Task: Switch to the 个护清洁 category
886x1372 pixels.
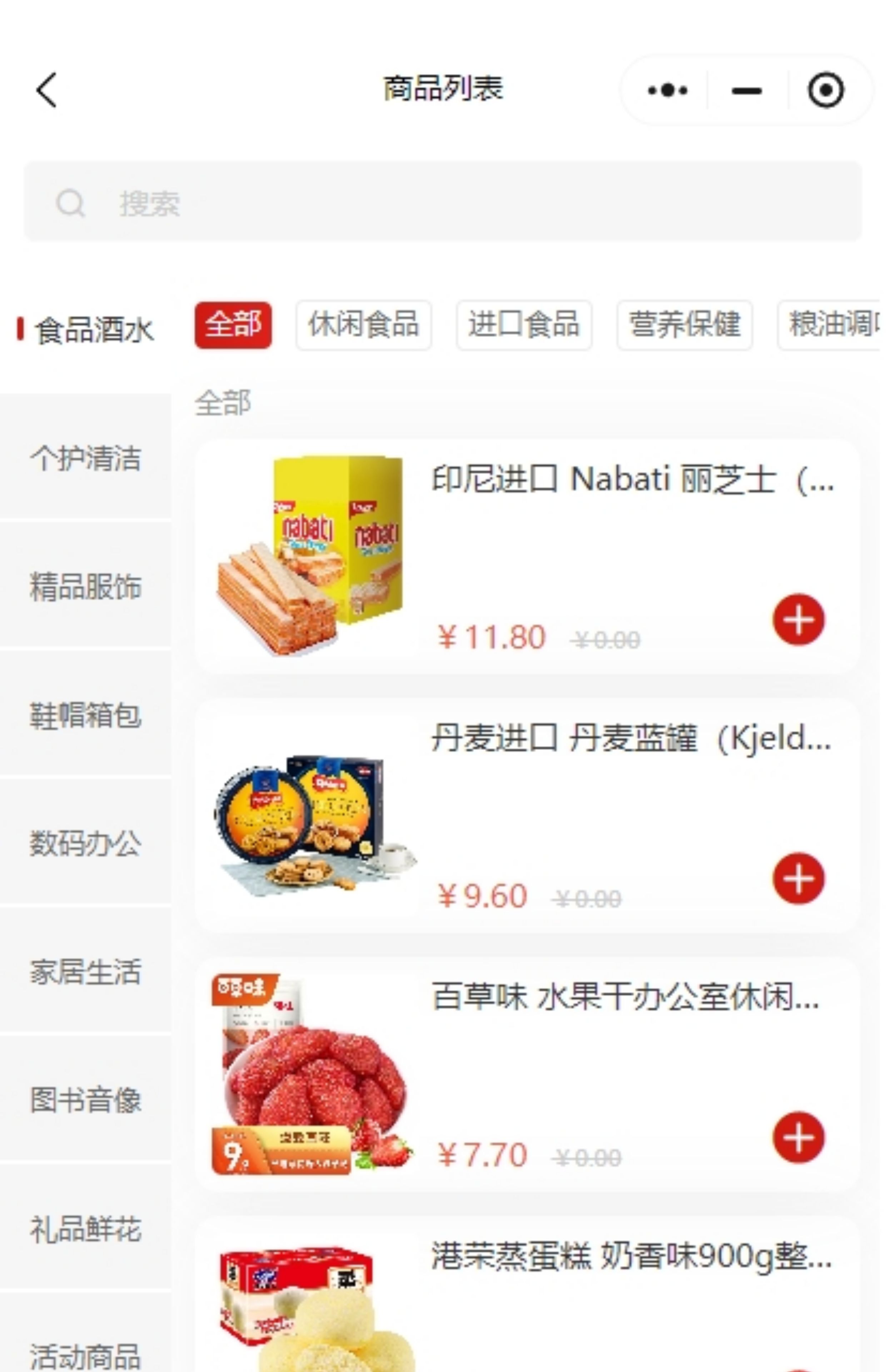Action: pos(85,458)
